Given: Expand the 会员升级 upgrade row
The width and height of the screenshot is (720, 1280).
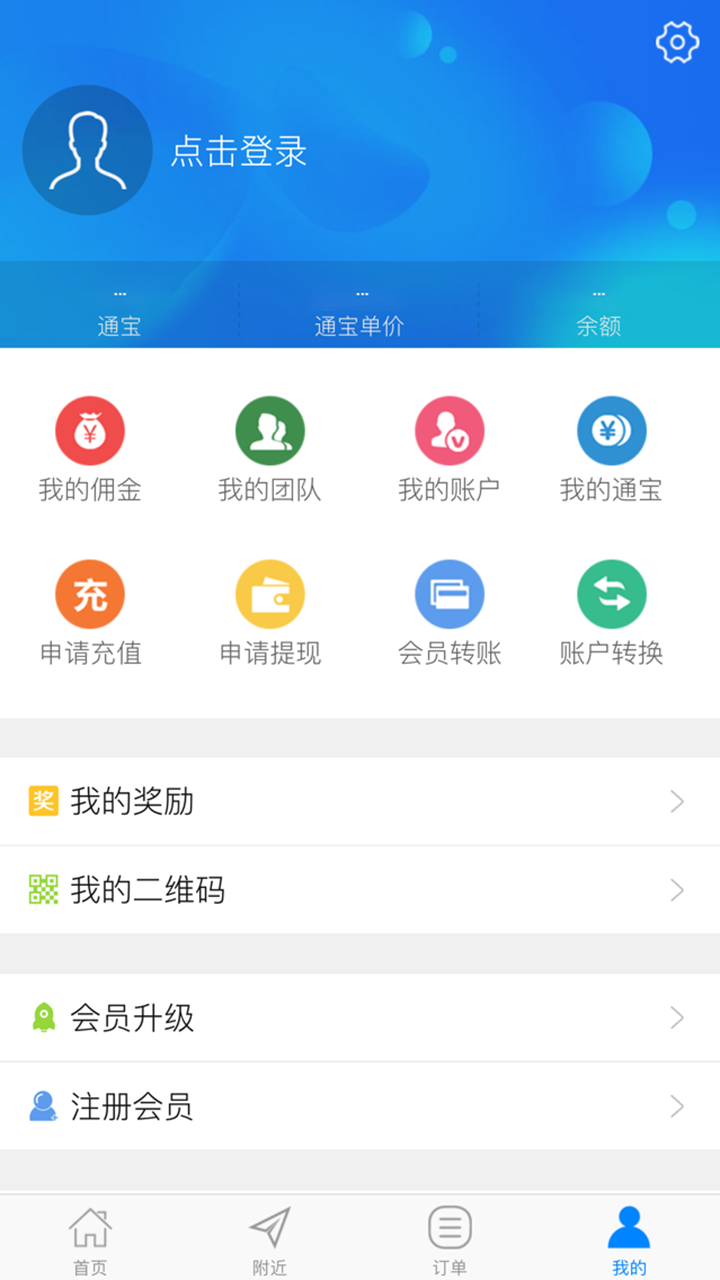Looking at the screenshot, I should pyautogui.click(x=360, y=1018).
